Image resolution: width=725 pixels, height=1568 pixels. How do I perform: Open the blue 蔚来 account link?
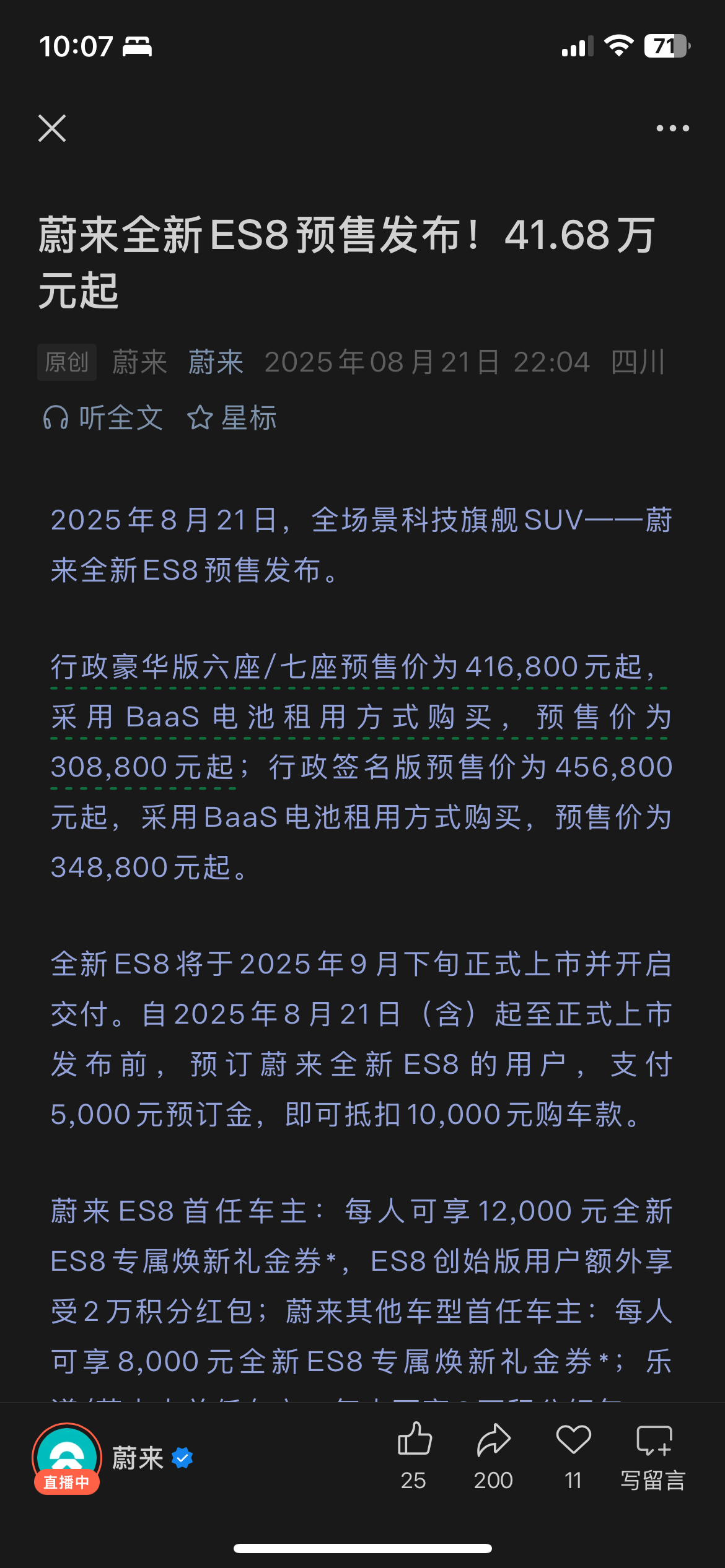click(216, 362)
